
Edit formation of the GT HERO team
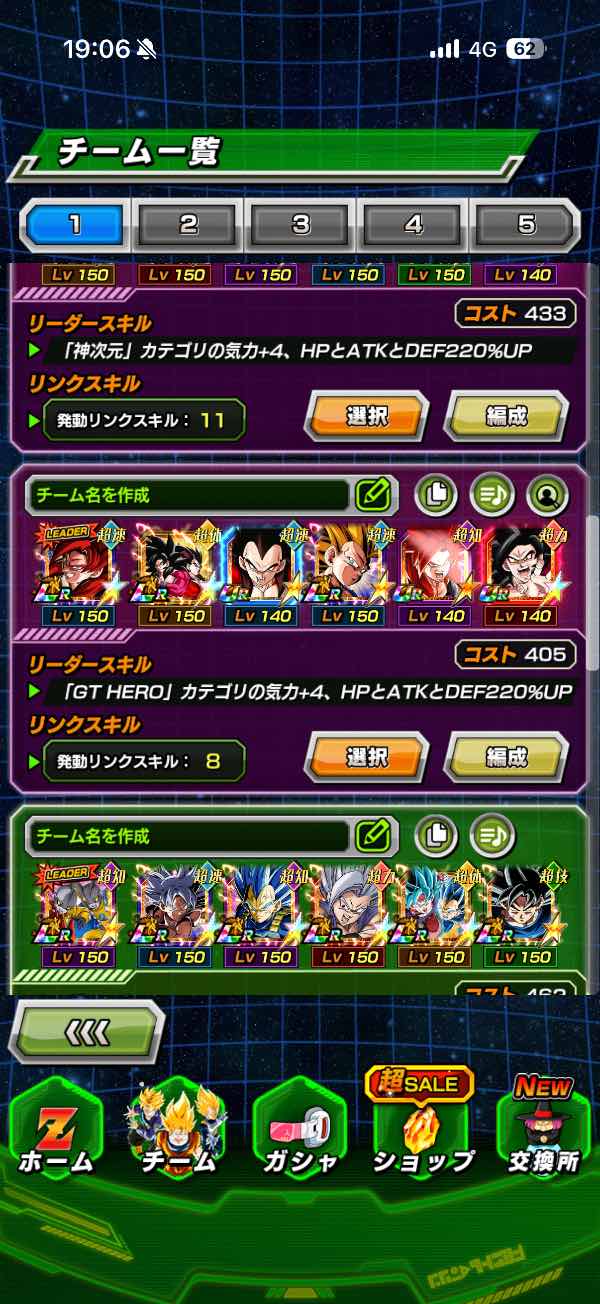[506, 757]
